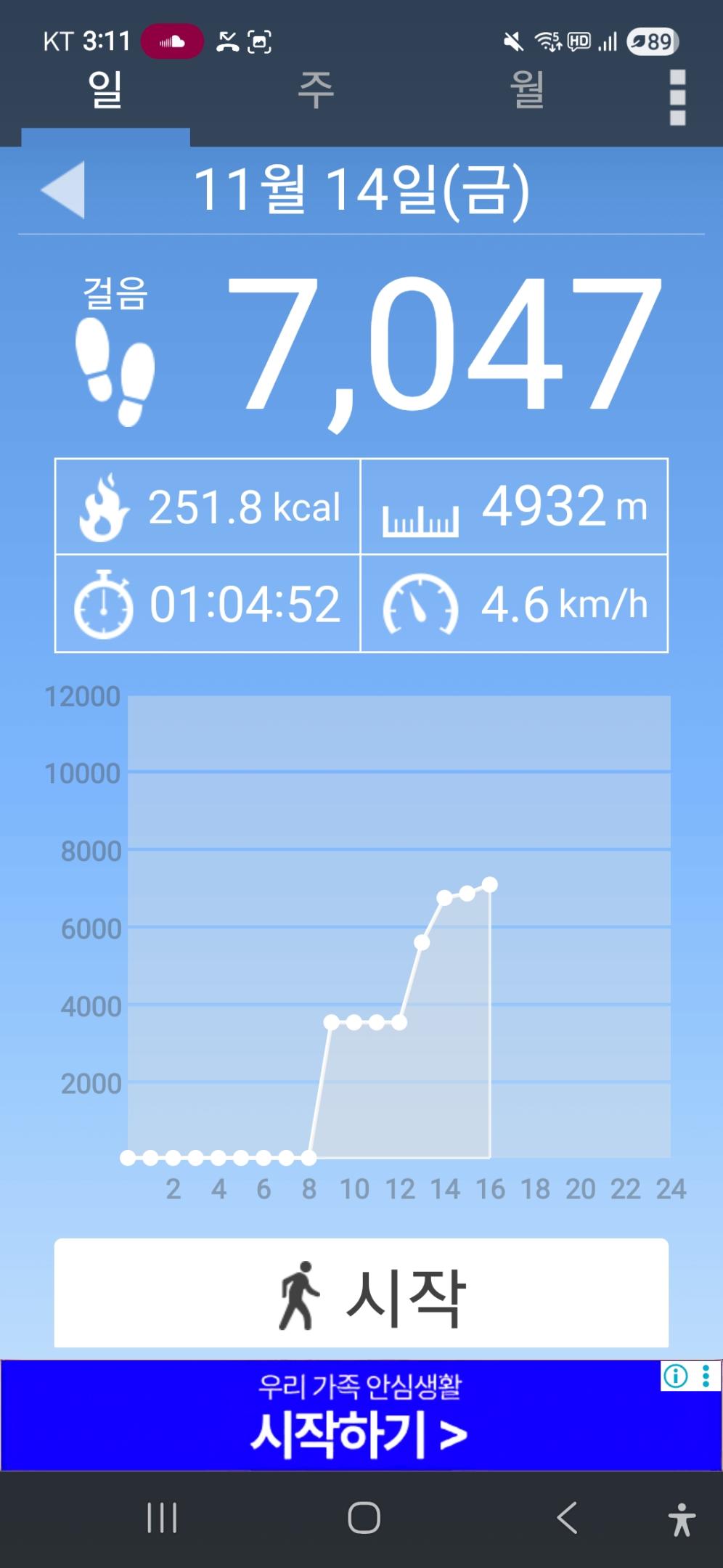Open the ad info icon
The image size is (723, 1568).
(x=675, y=1376)
